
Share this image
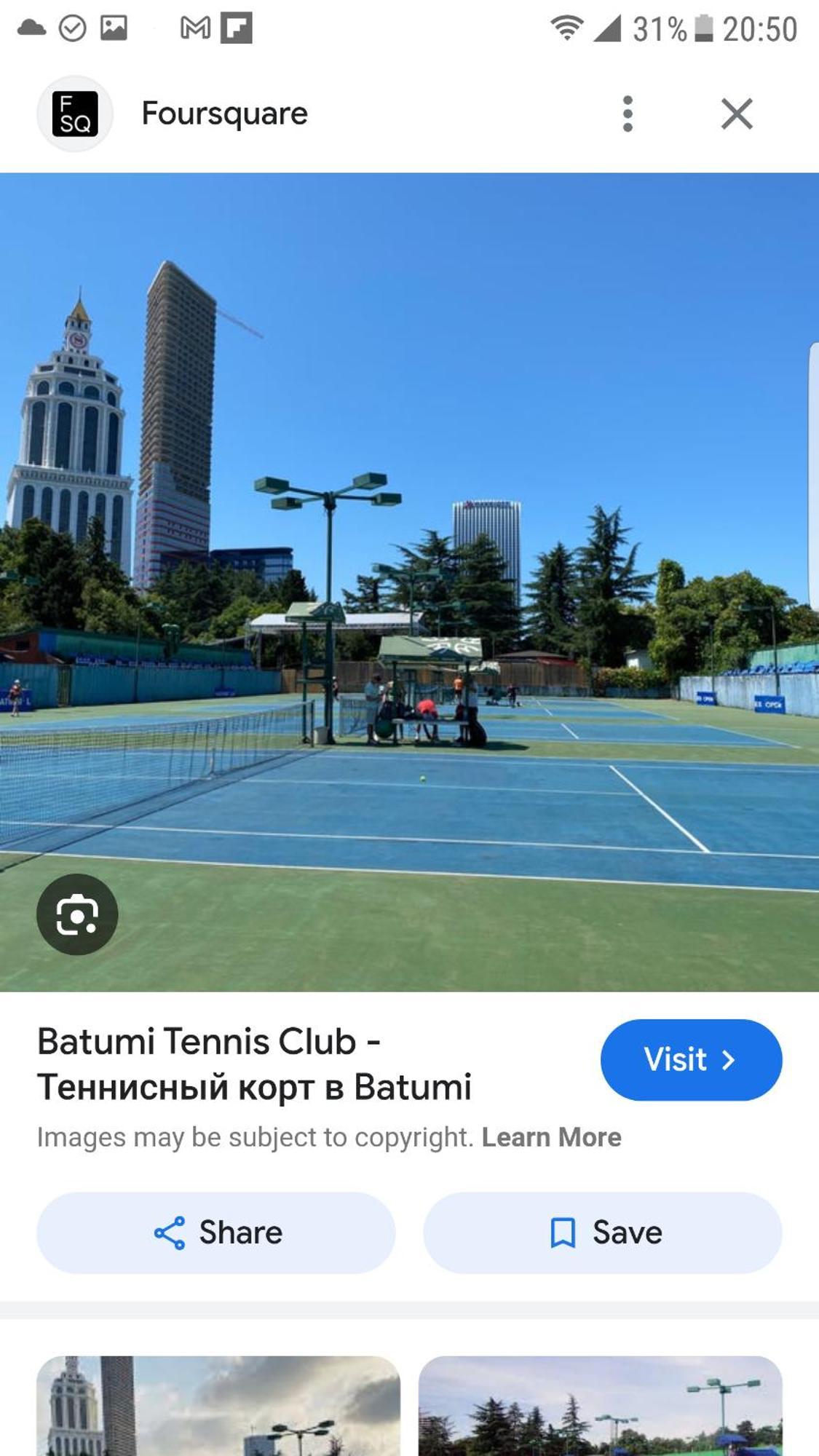point(216,1233)
